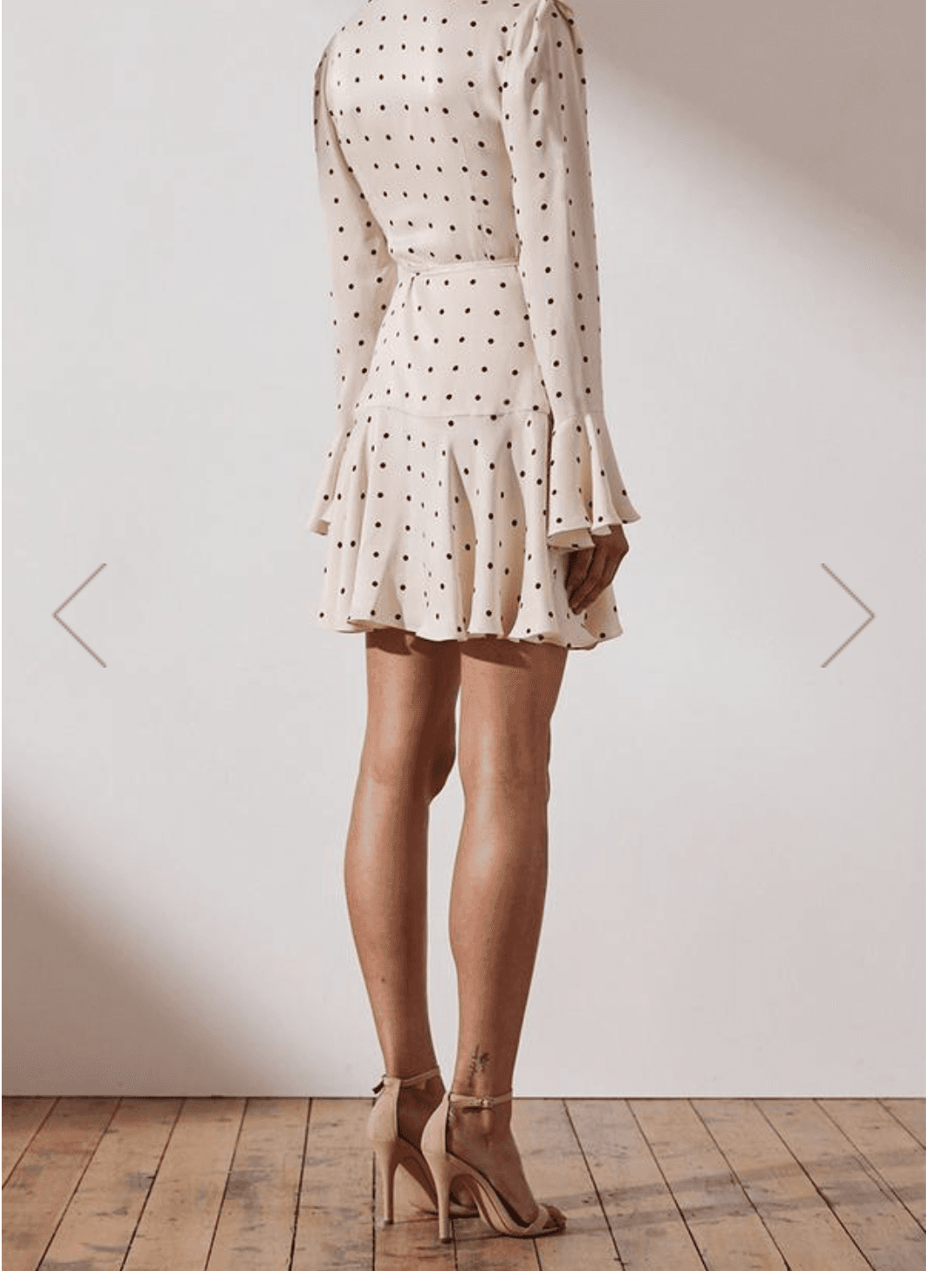
Task: Go to the next product image
Action: coord(847,616)
